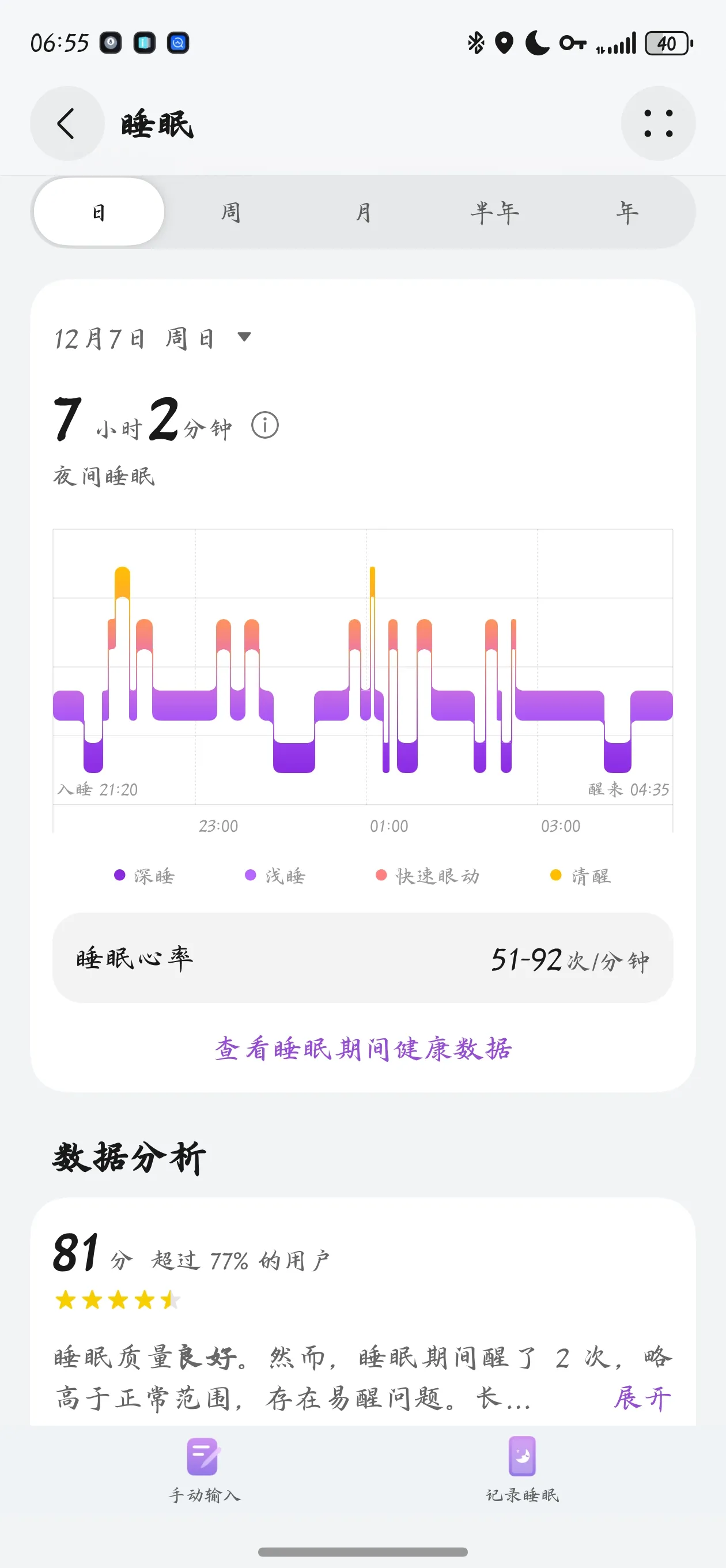Switch to the 月 view
This screenshot has width=726, height=1568.
[x=364, y=213]
